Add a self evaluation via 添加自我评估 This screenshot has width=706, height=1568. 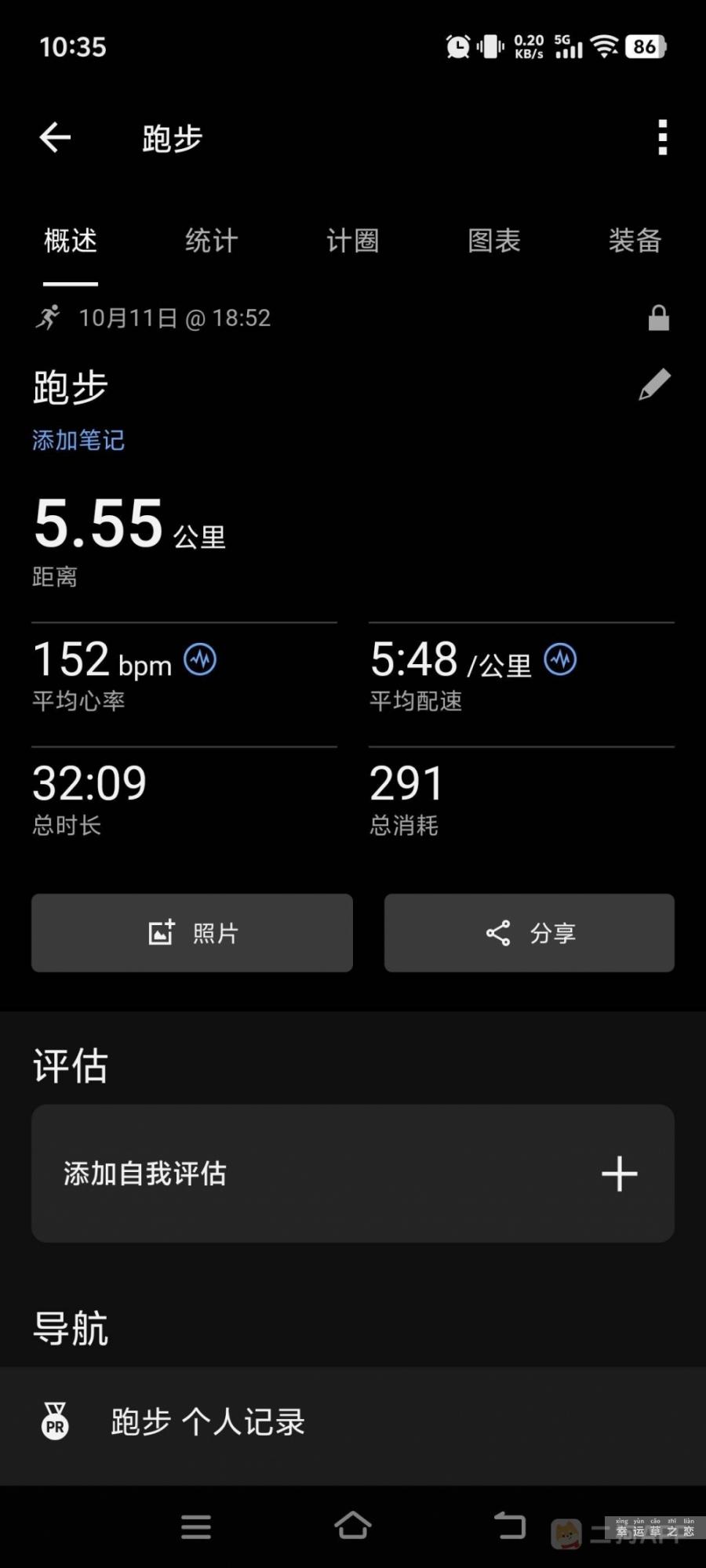(353, 1174)
